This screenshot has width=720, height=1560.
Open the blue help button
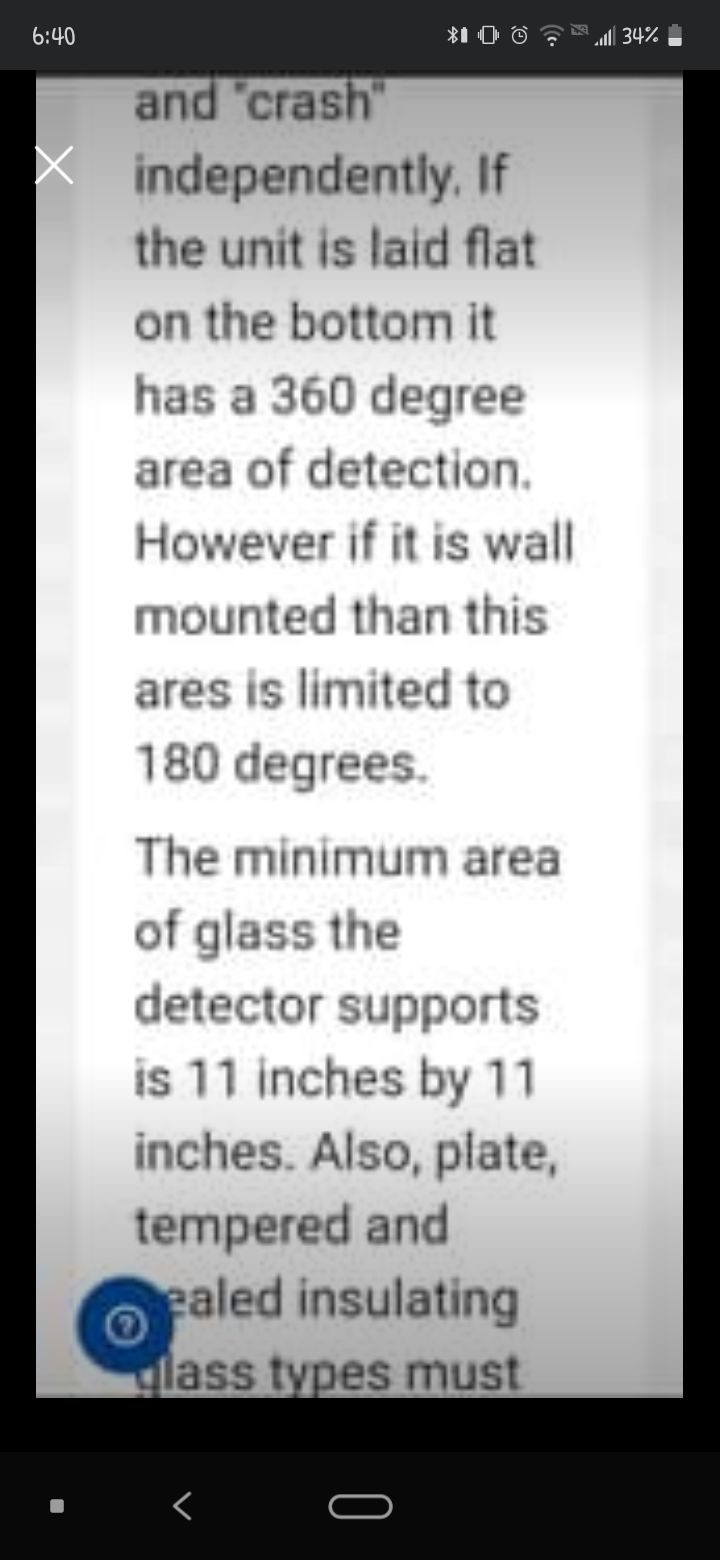[125, 1325]
